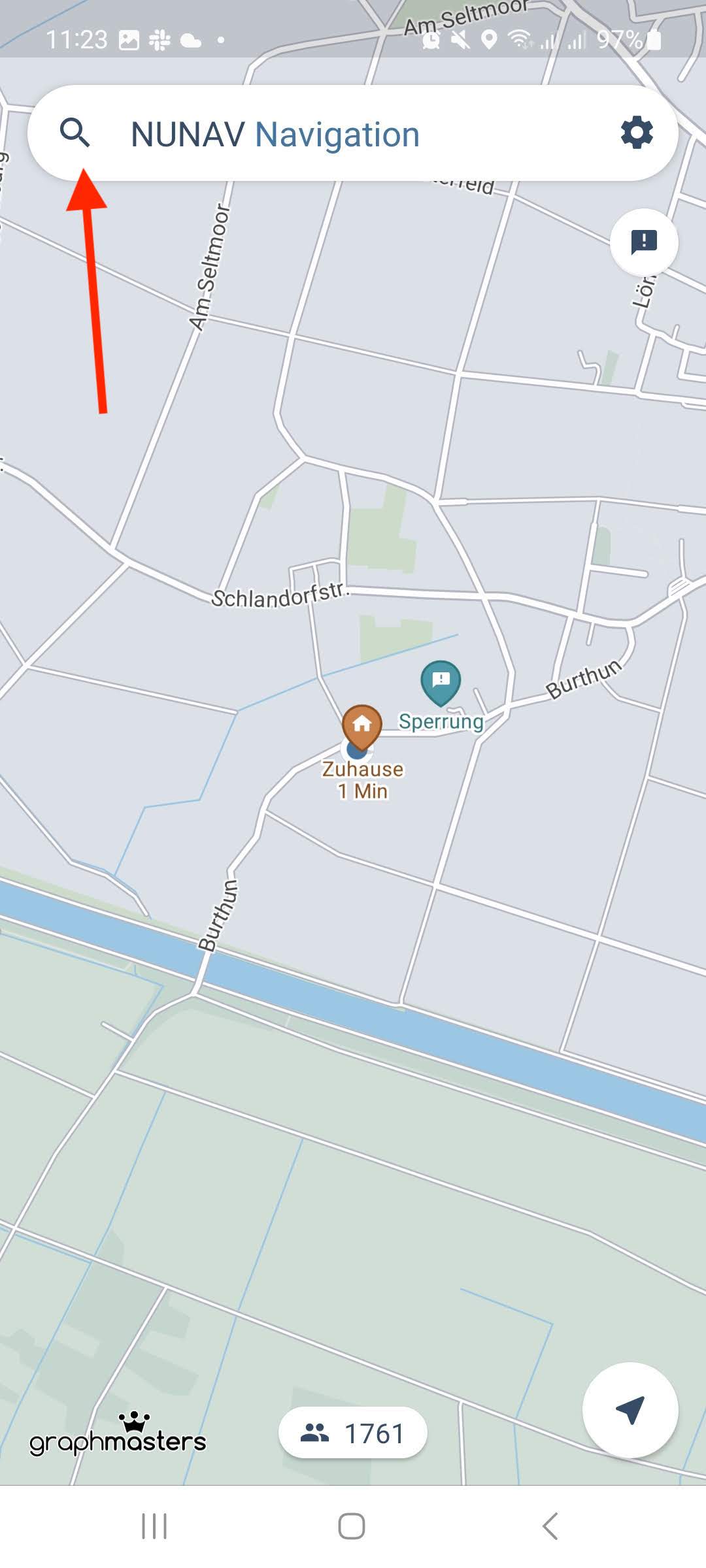This screenshot has width=706, height=1568.
Task: Open the settings gear
Action: (x=636, y=133)
